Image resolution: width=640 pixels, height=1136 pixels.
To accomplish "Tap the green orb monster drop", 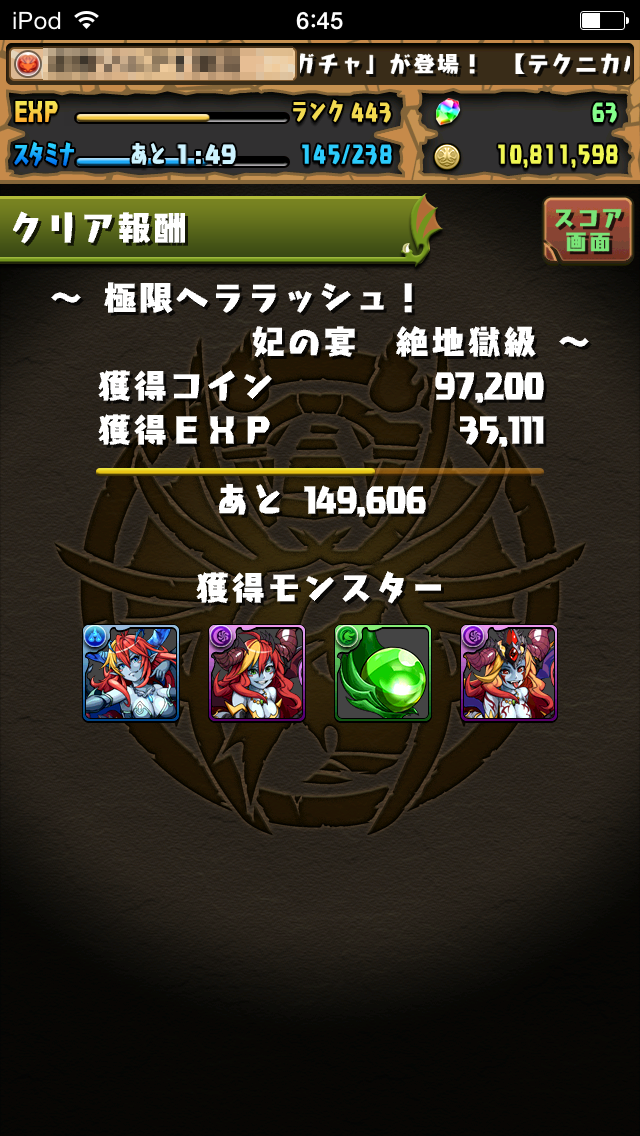I will 383,673.
